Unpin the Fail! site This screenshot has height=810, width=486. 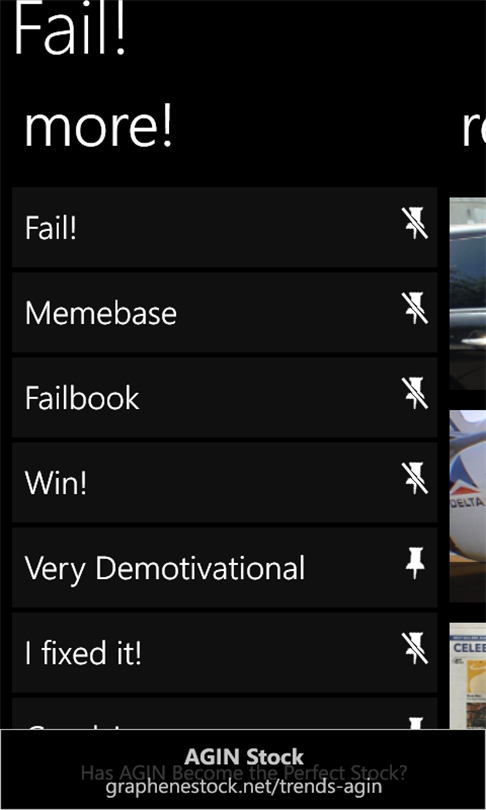point(415,224)
